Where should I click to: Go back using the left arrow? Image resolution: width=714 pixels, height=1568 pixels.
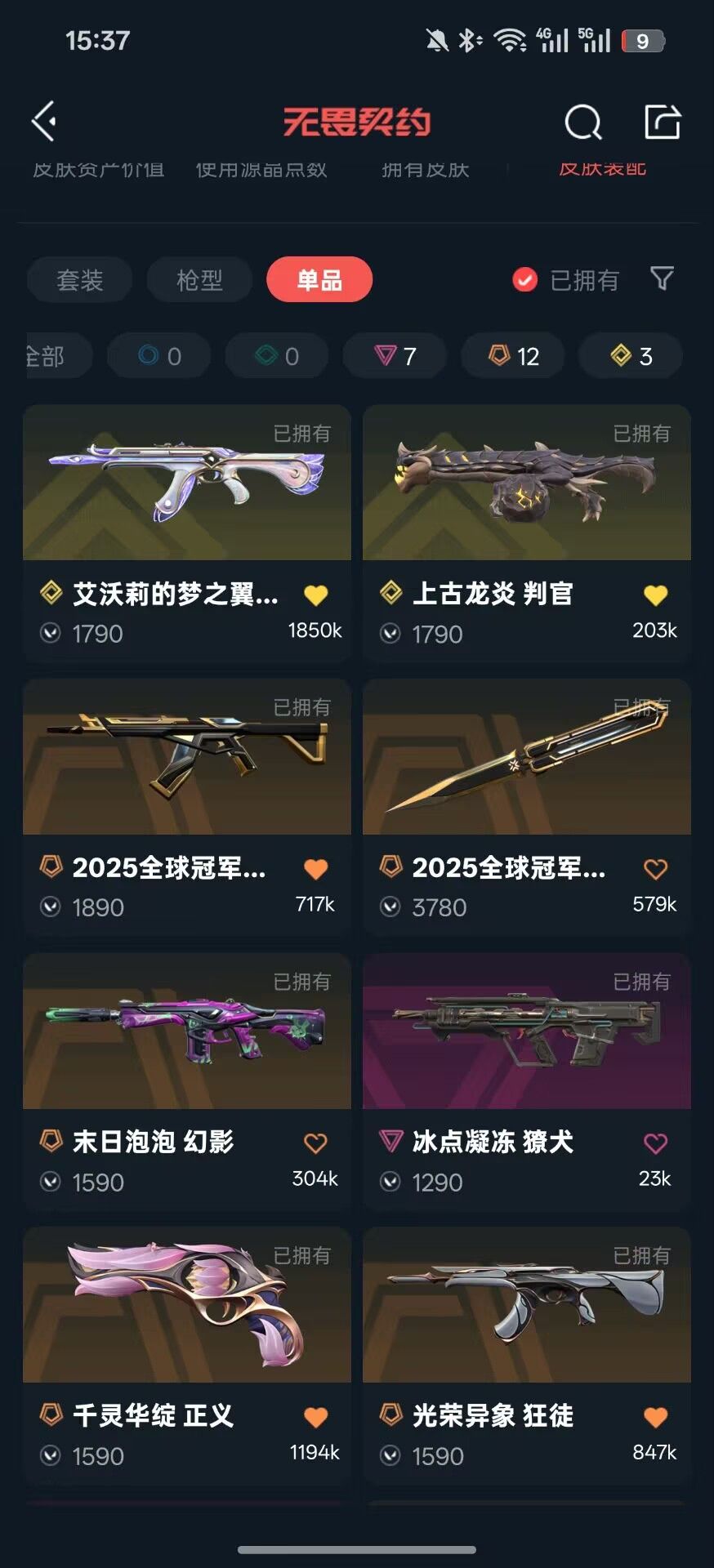point(44,122)
